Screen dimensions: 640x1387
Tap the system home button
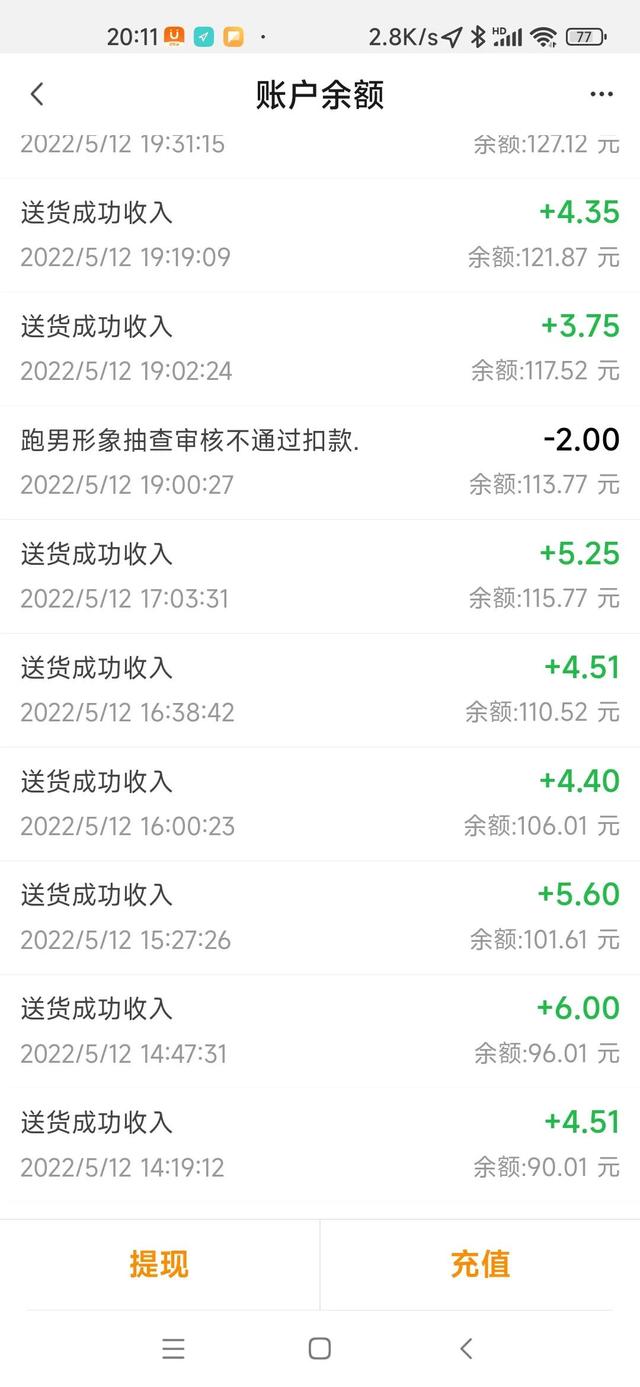coord(320,1348)
